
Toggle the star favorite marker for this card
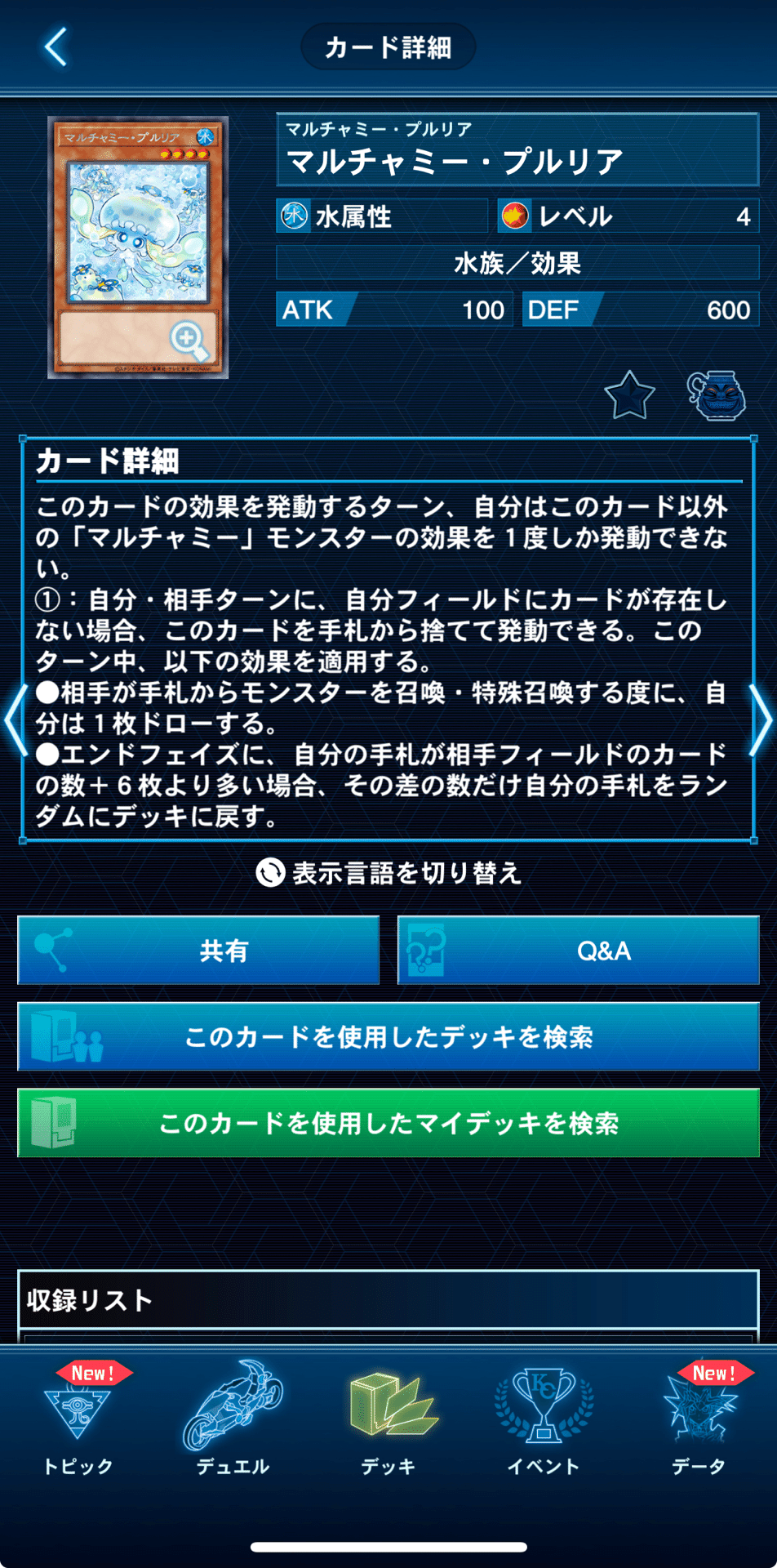pos(628,395)
